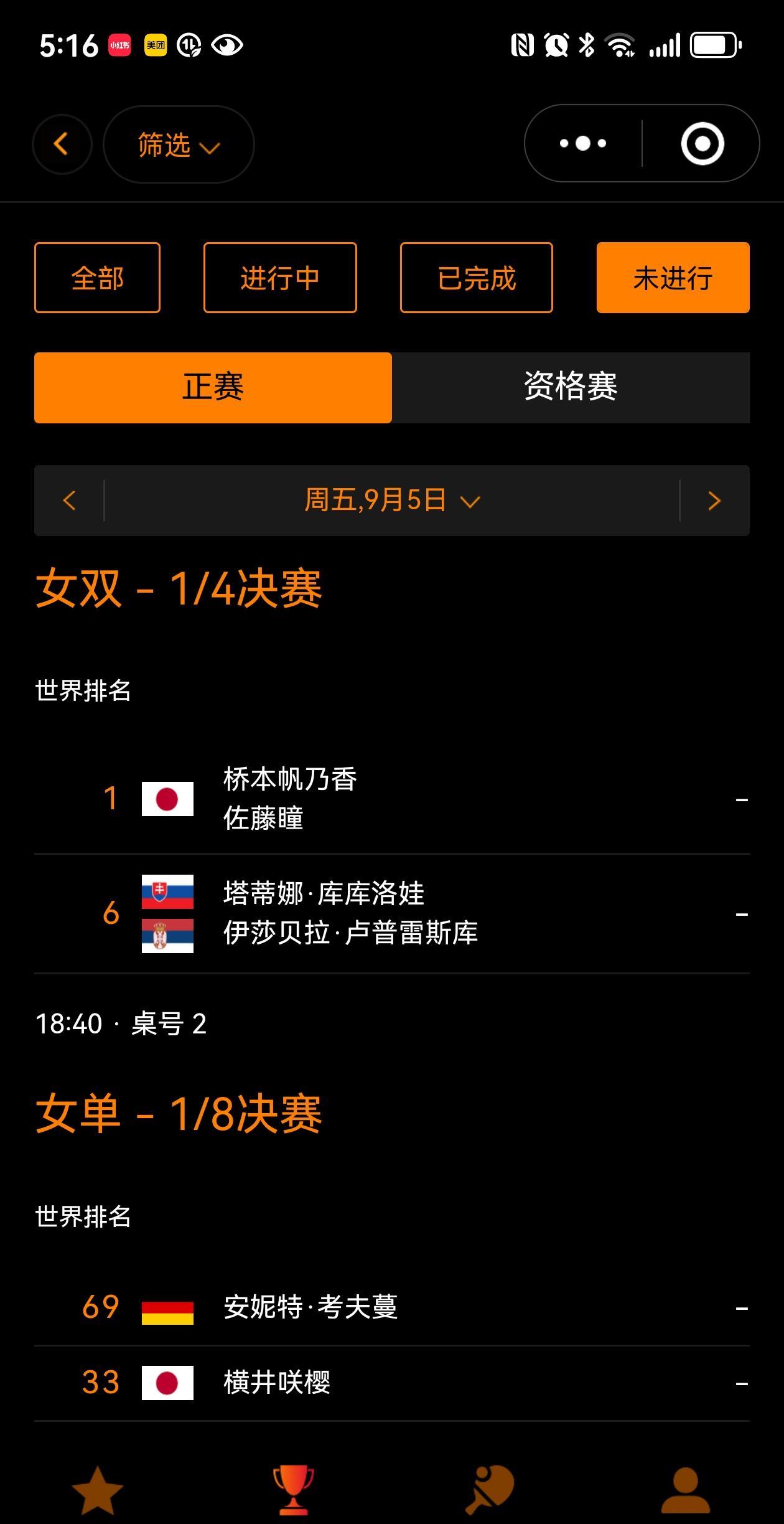Image resolution: width=784 pixels, height=1524 pixels.
Task: Open the table tennis player tab
Action: click(x=490, y=1490)
